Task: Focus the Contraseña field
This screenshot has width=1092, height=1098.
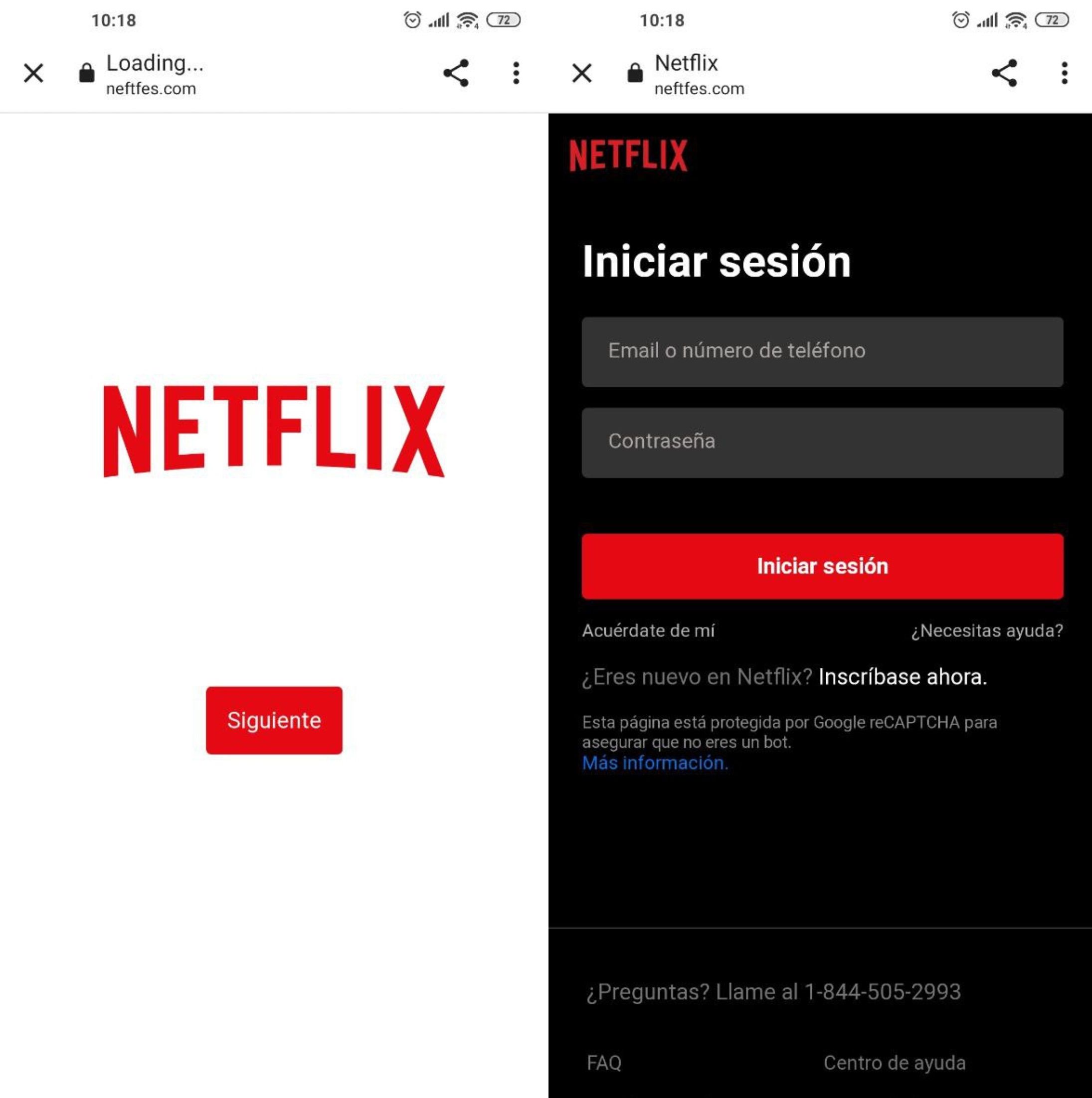Action: (822, 442)
